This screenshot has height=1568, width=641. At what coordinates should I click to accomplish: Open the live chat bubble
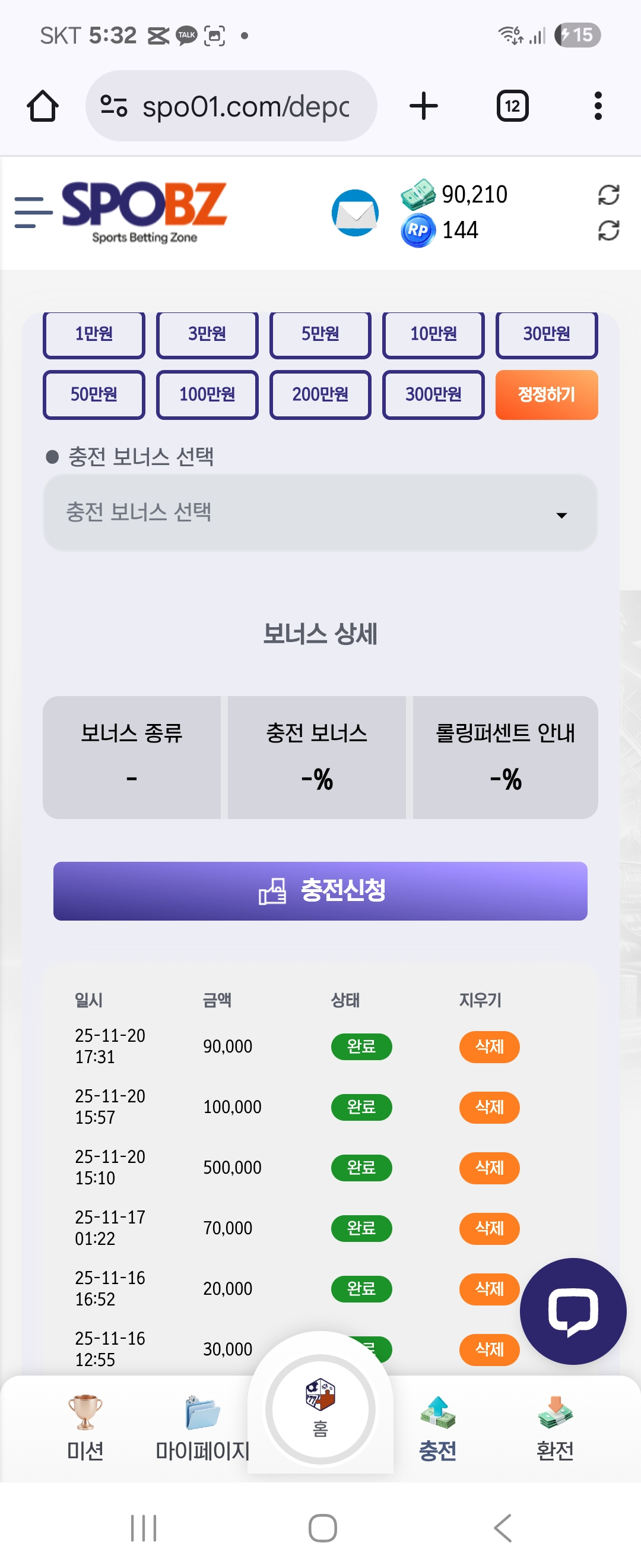(x=572, y=1310)
